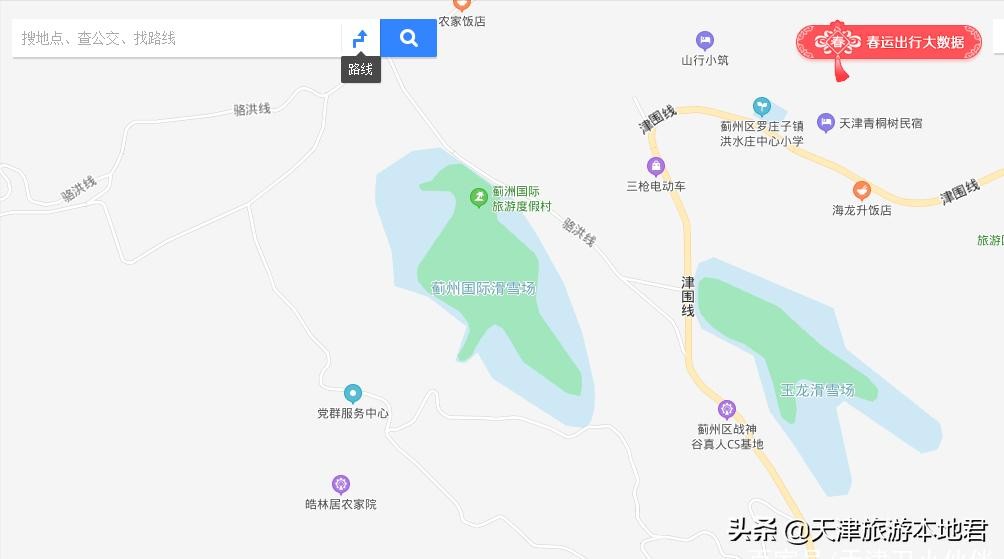1004x559 pixels.
Task: Select the 农家饭店 restaurant marker
Action: [461, 5]
